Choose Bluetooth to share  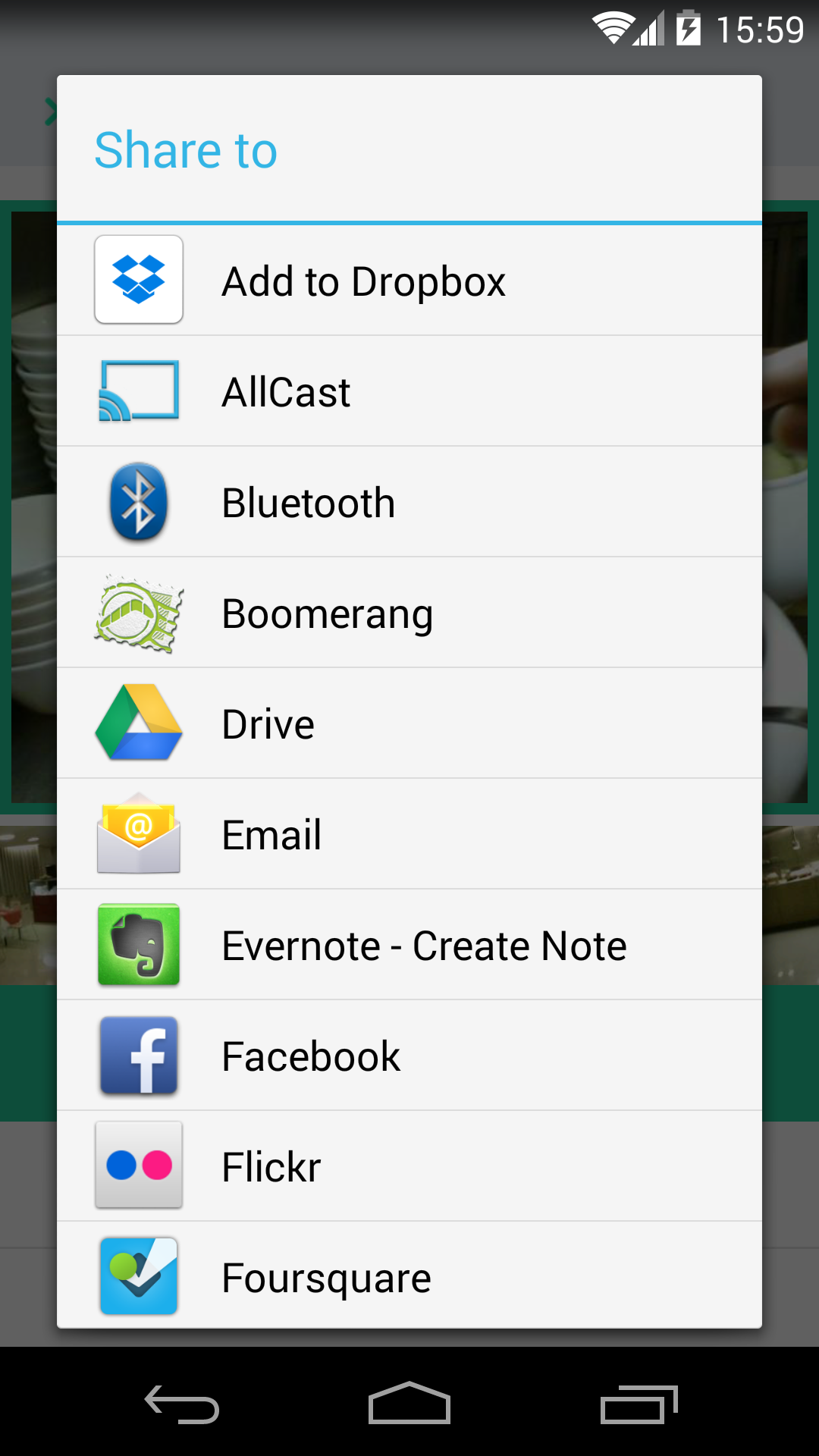409,503
